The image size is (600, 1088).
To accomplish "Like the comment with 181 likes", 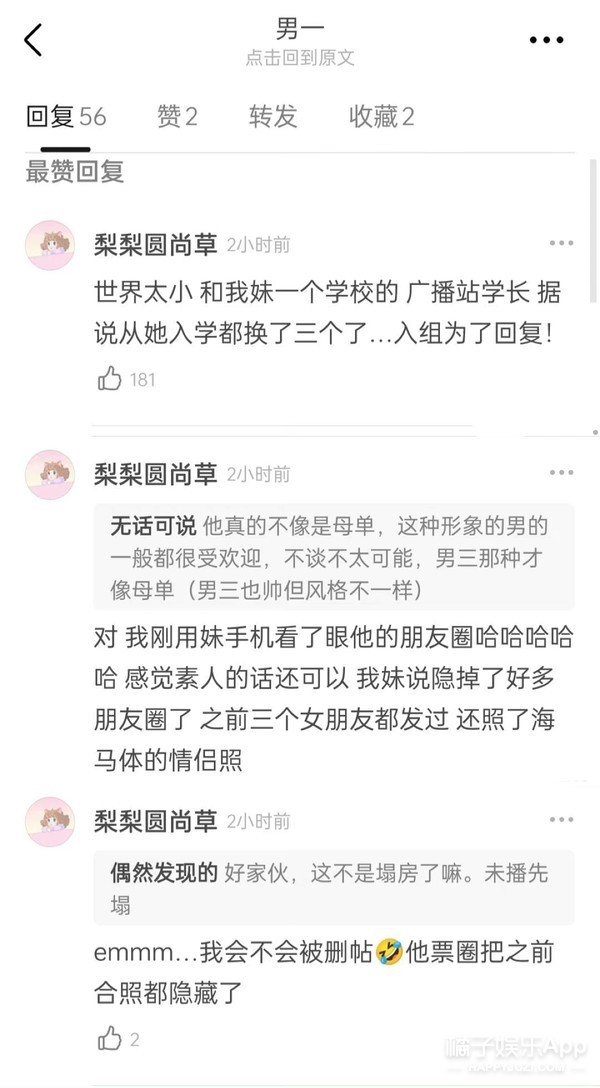I will point(110,379).
